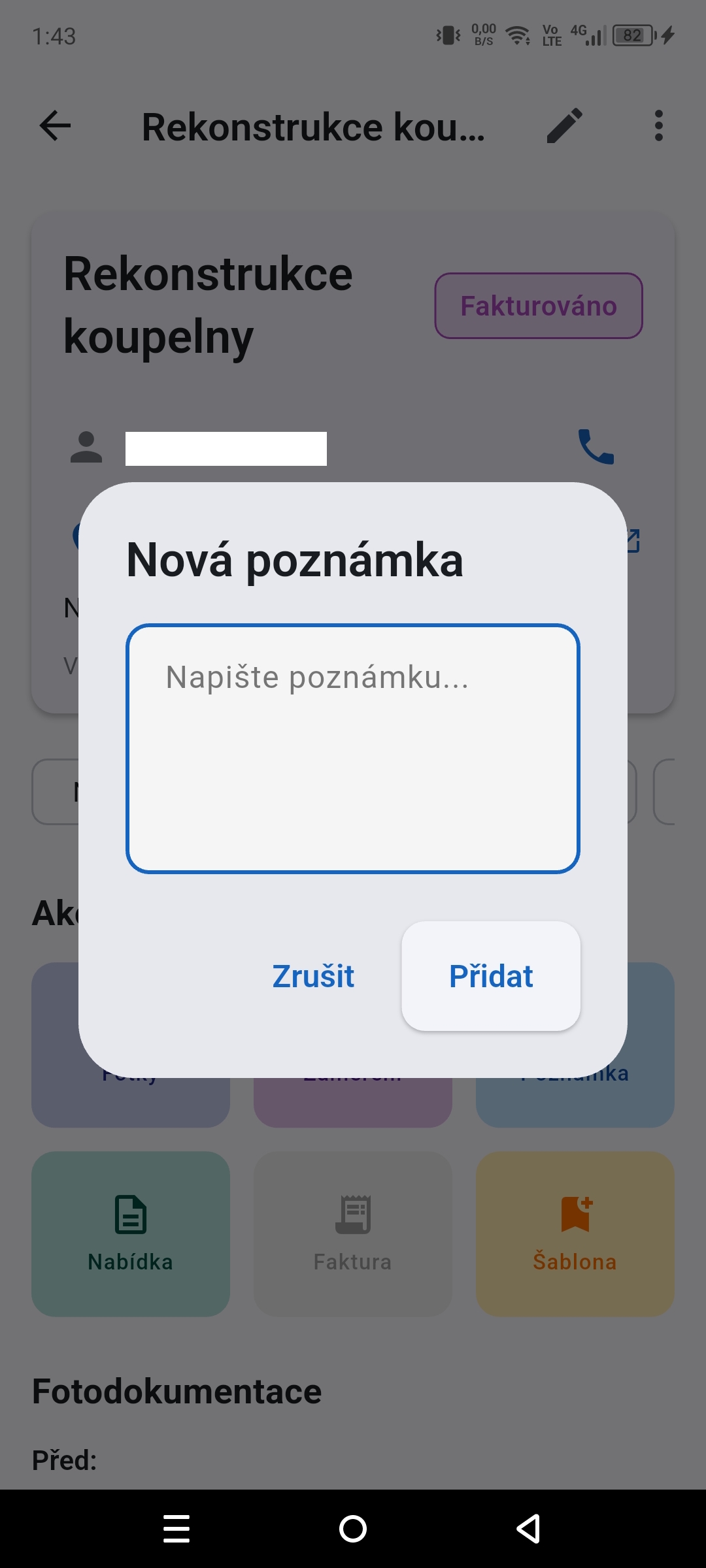Confirm the note with Přidat

tap(491, 976)
